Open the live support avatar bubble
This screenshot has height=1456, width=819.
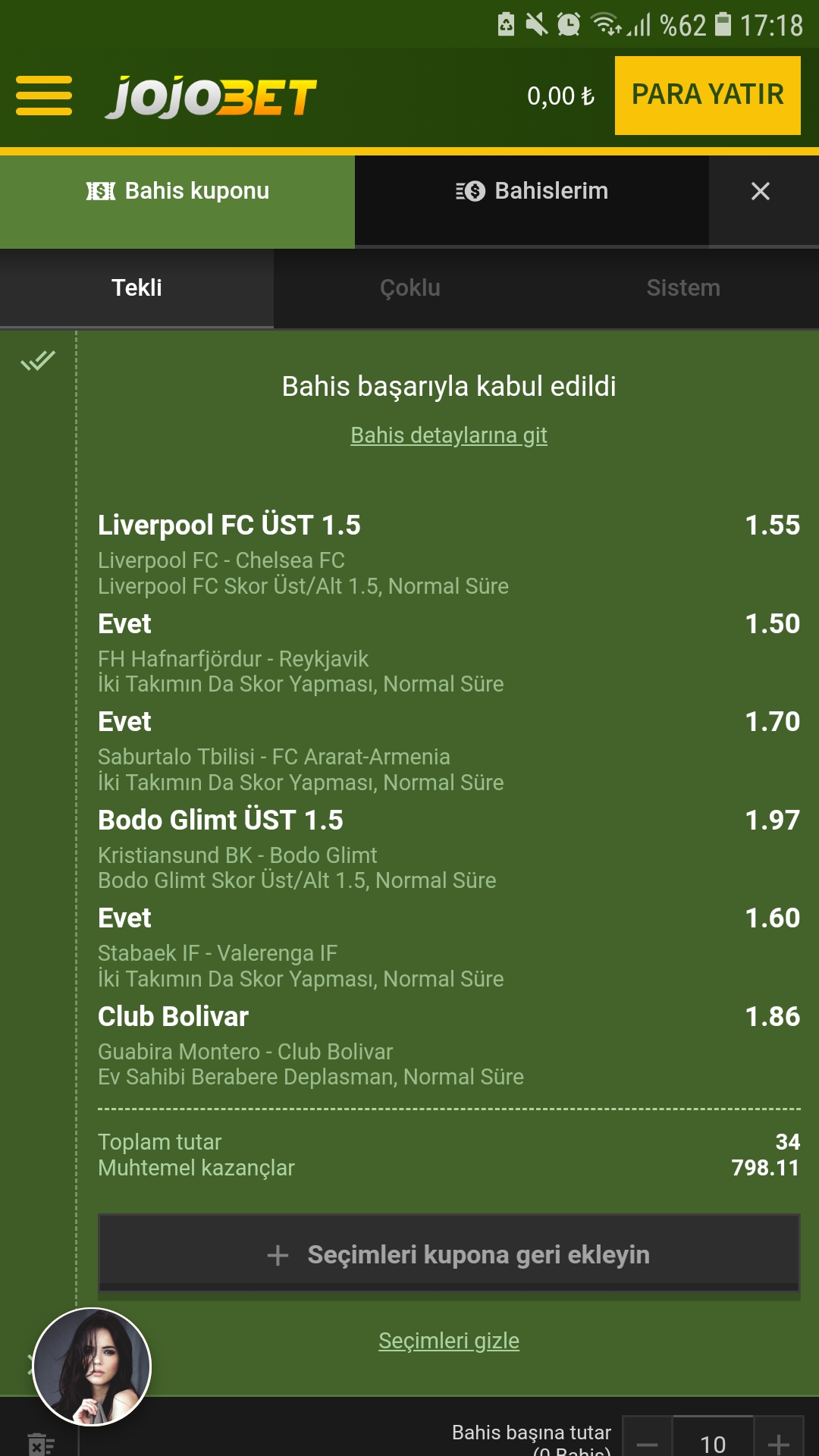93,1367
